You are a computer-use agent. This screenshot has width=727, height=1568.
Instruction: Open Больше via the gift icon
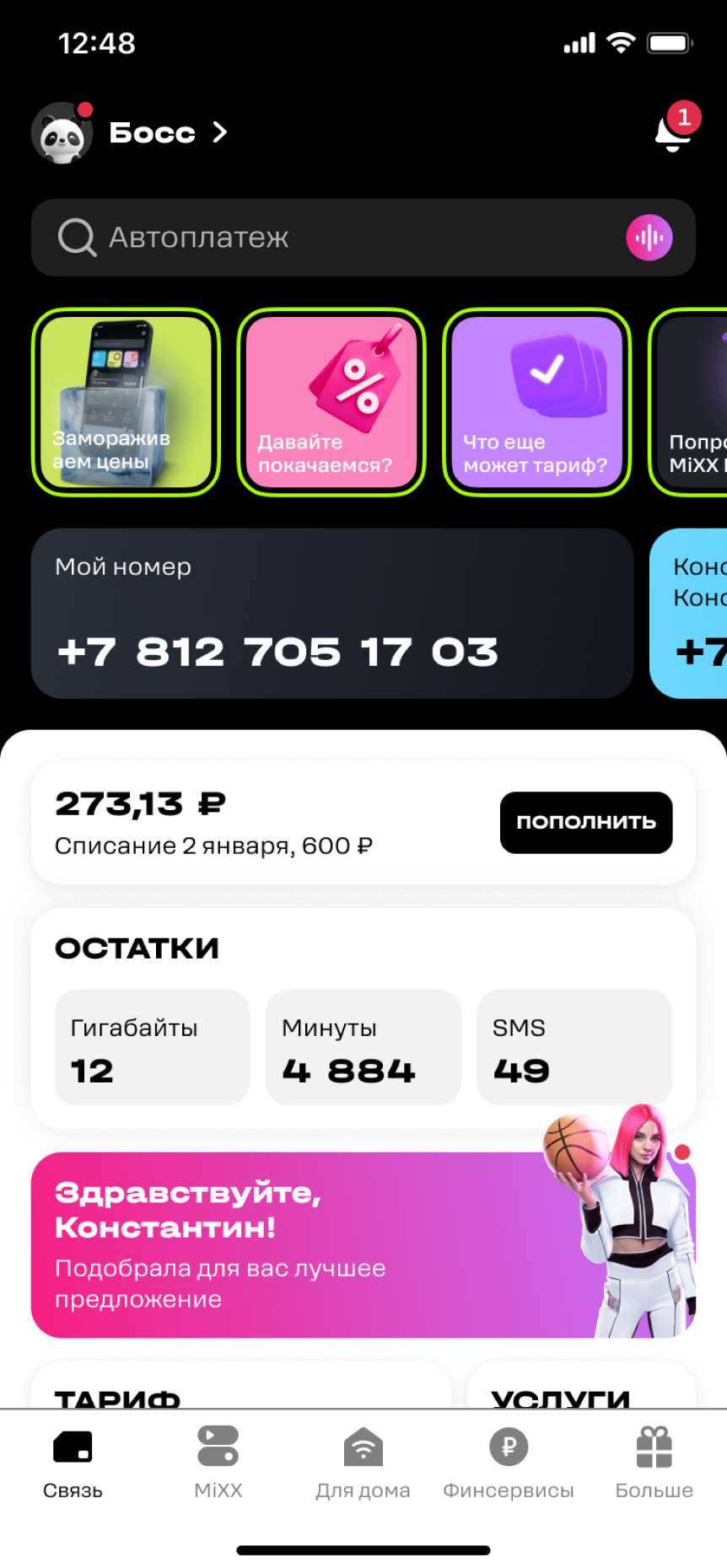pos(653,1446)
